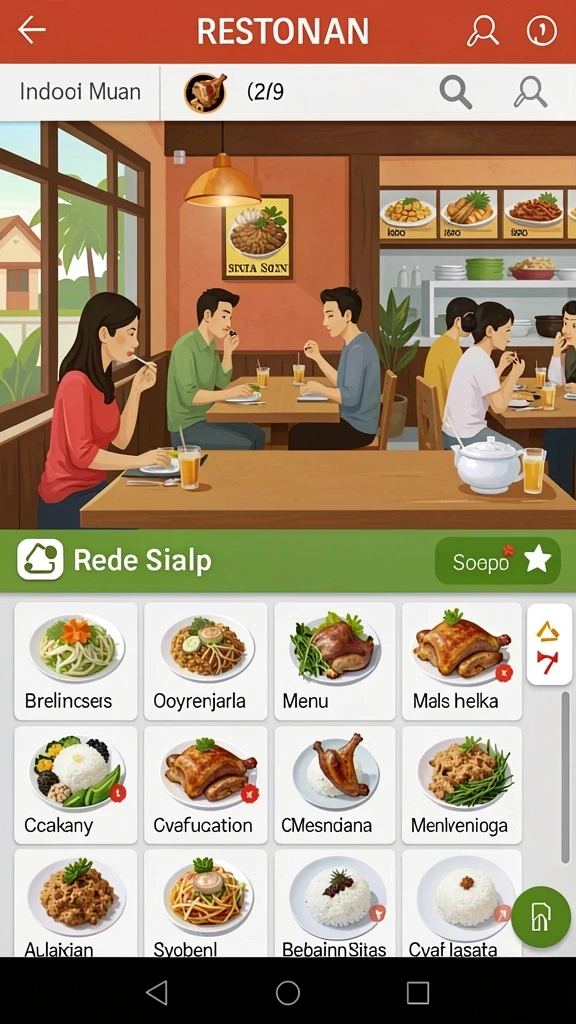The width and height of the screenshot is (576, 1024).
Task: Tap the green floating action button
Action: point(541,916)
